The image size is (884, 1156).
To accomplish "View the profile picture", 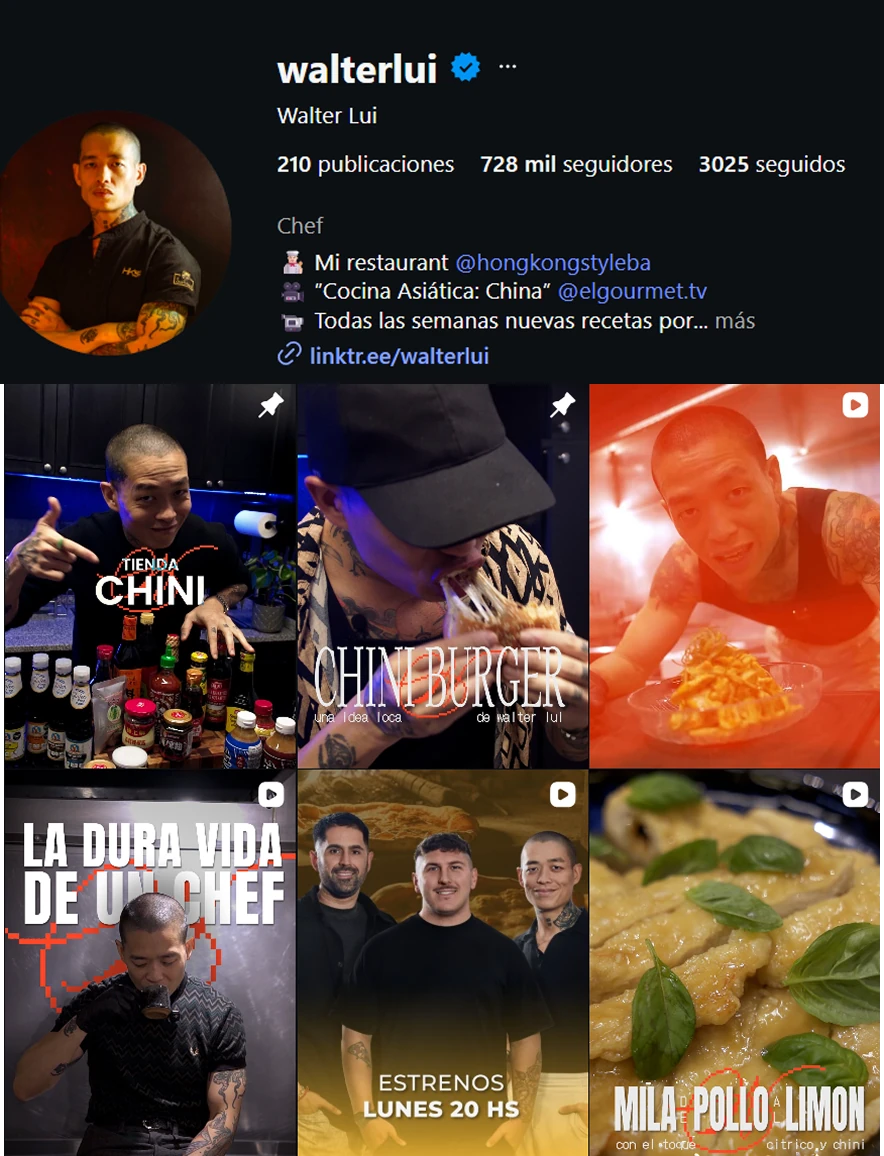I will (x=115, y=235).
